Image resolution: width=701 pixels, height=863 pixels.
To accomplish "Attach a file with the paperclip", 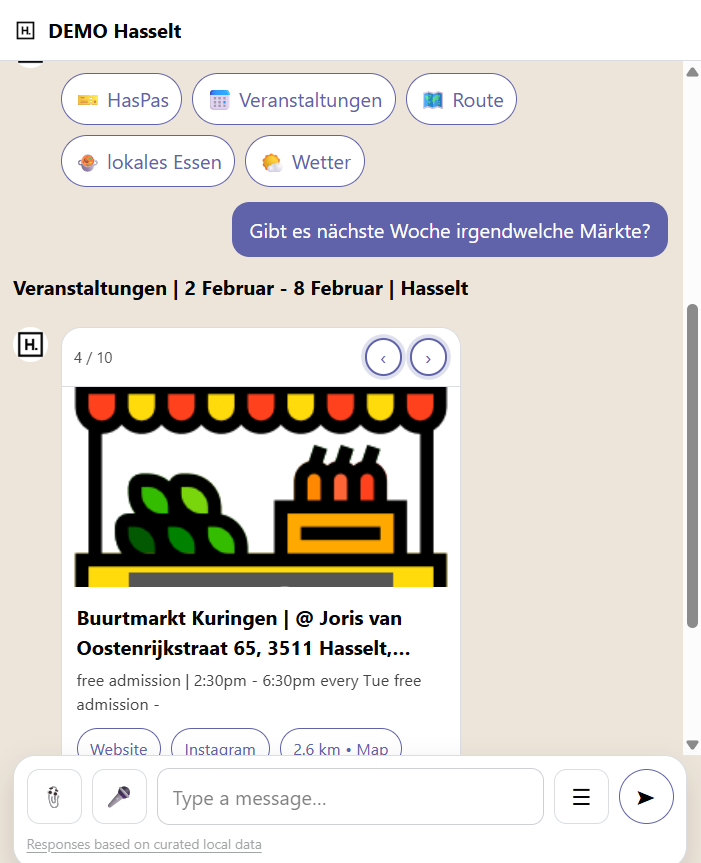I will (55, 797).
